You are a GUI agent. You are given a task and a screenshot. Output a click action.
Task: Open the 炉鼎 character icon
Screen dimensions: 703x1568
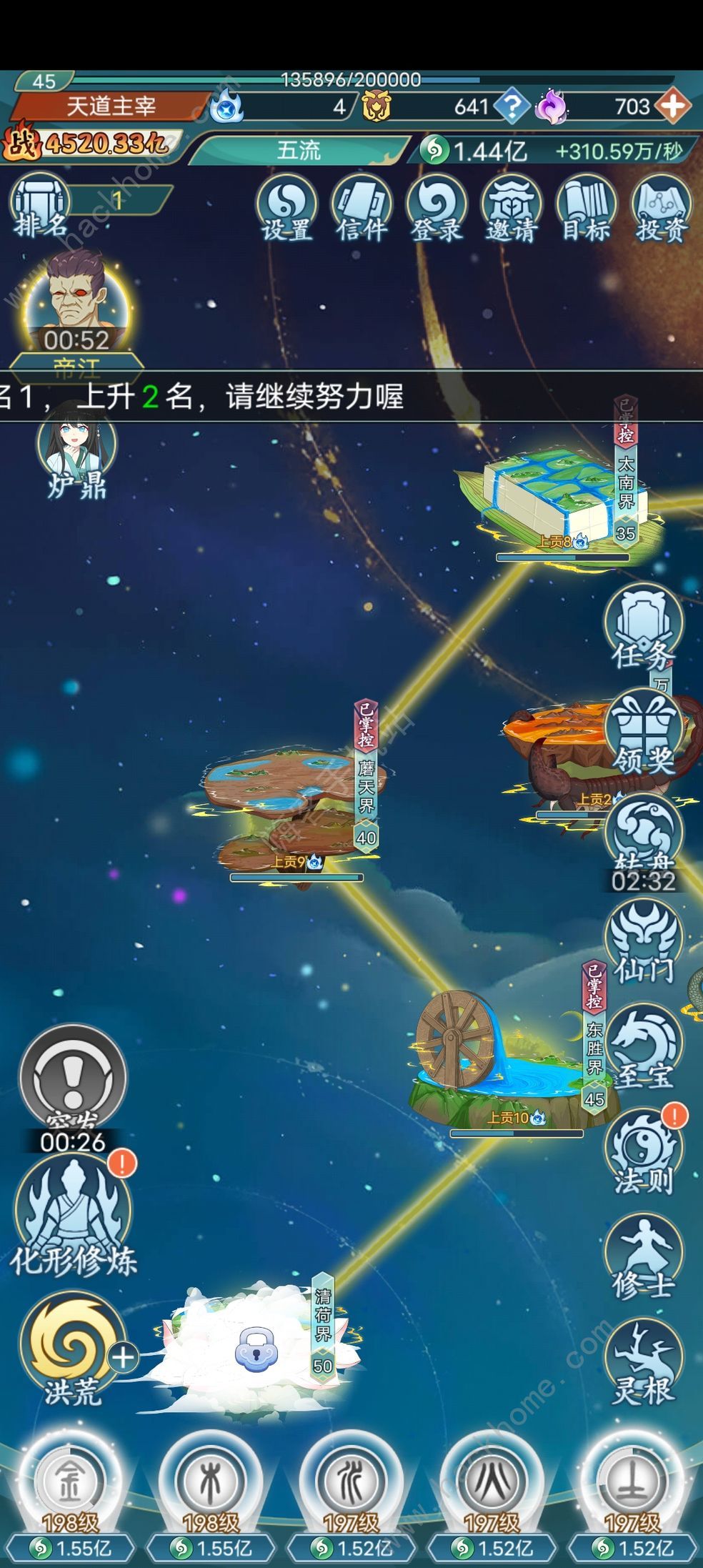76,448
